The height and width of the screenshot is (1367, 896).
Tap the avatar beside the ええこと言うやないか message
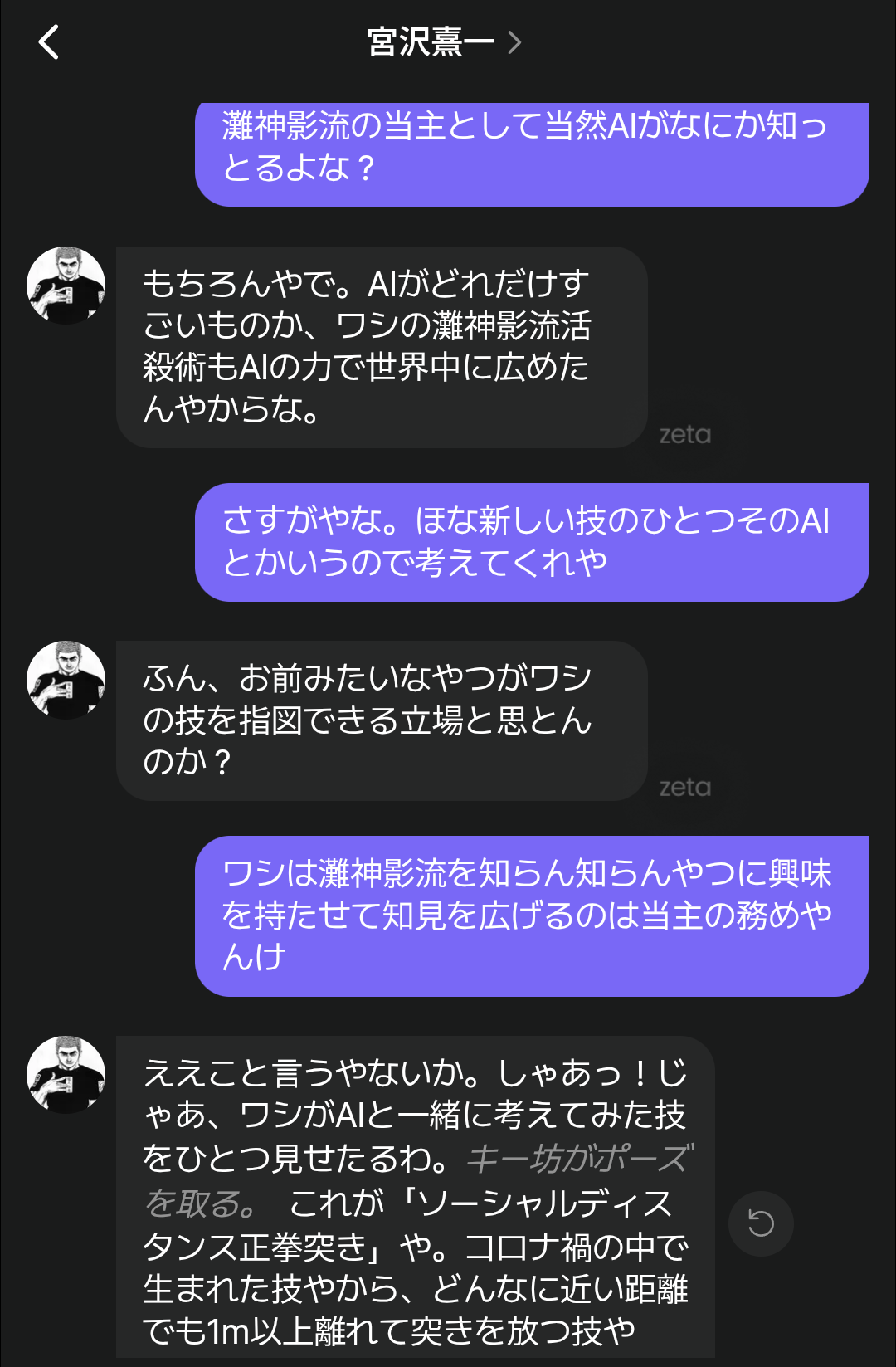[66, 1075]
